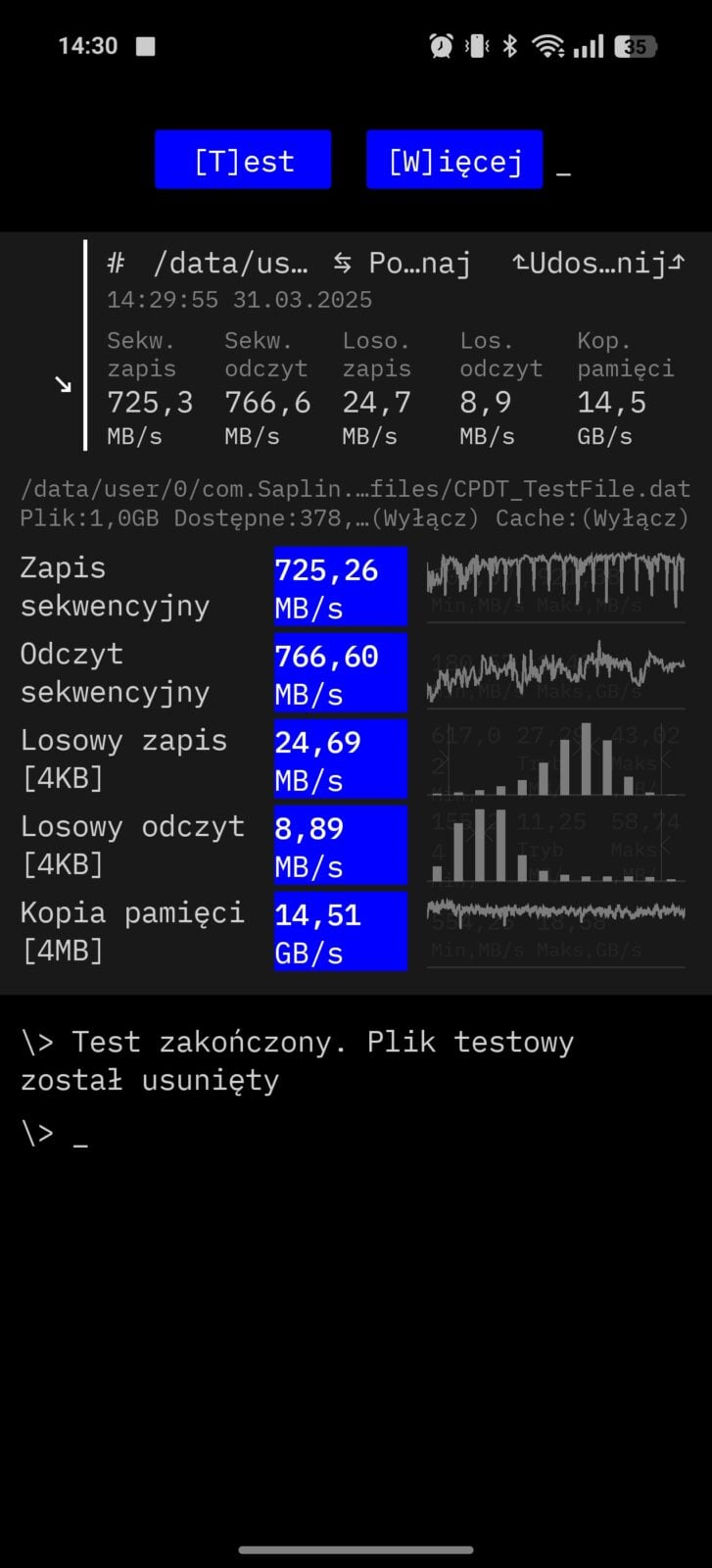Tap the Po…naj compare option

(x=402, y=263)
